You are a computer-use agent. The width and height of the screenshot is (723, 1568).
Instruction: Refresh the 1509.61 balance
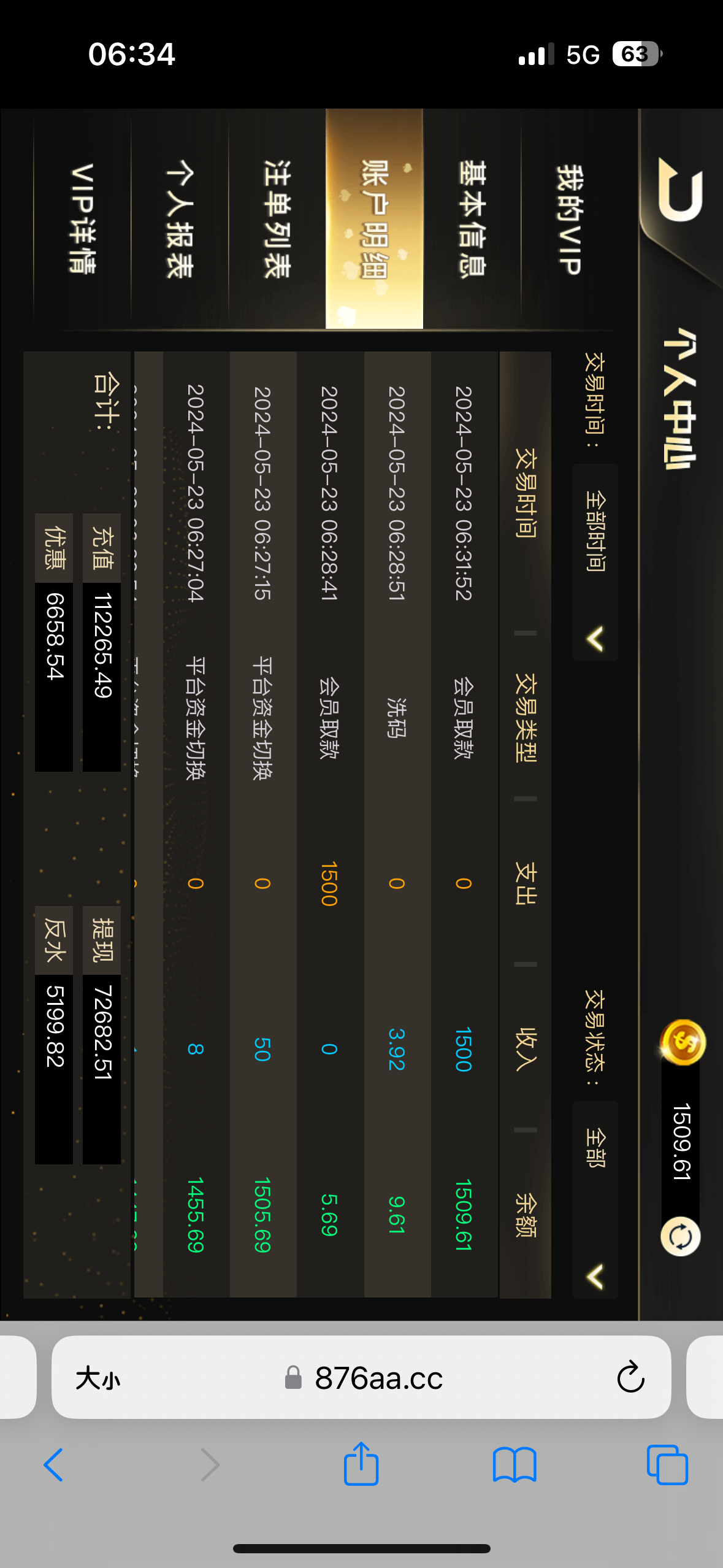[x=681, y=1237]
